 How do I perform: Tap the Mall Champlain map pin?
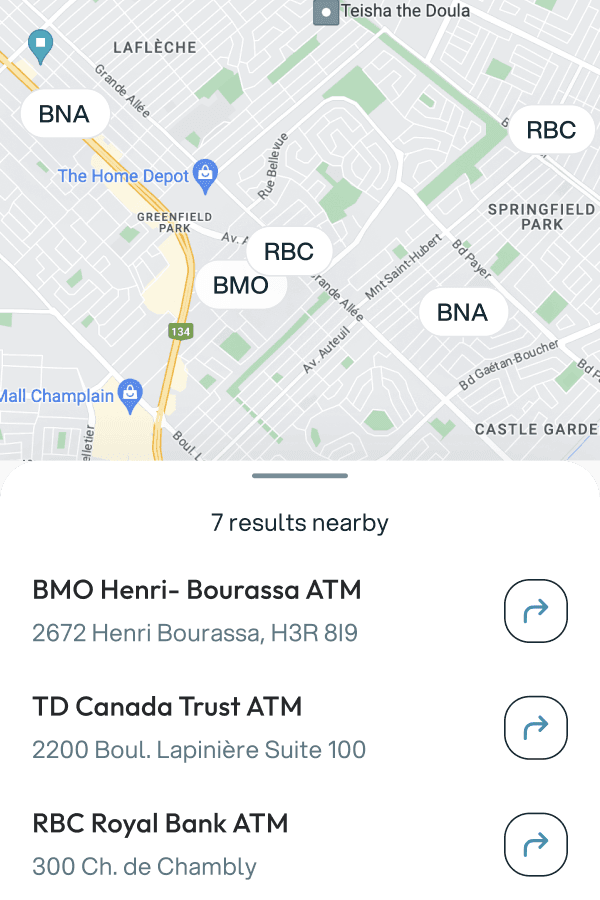point(130,396)
